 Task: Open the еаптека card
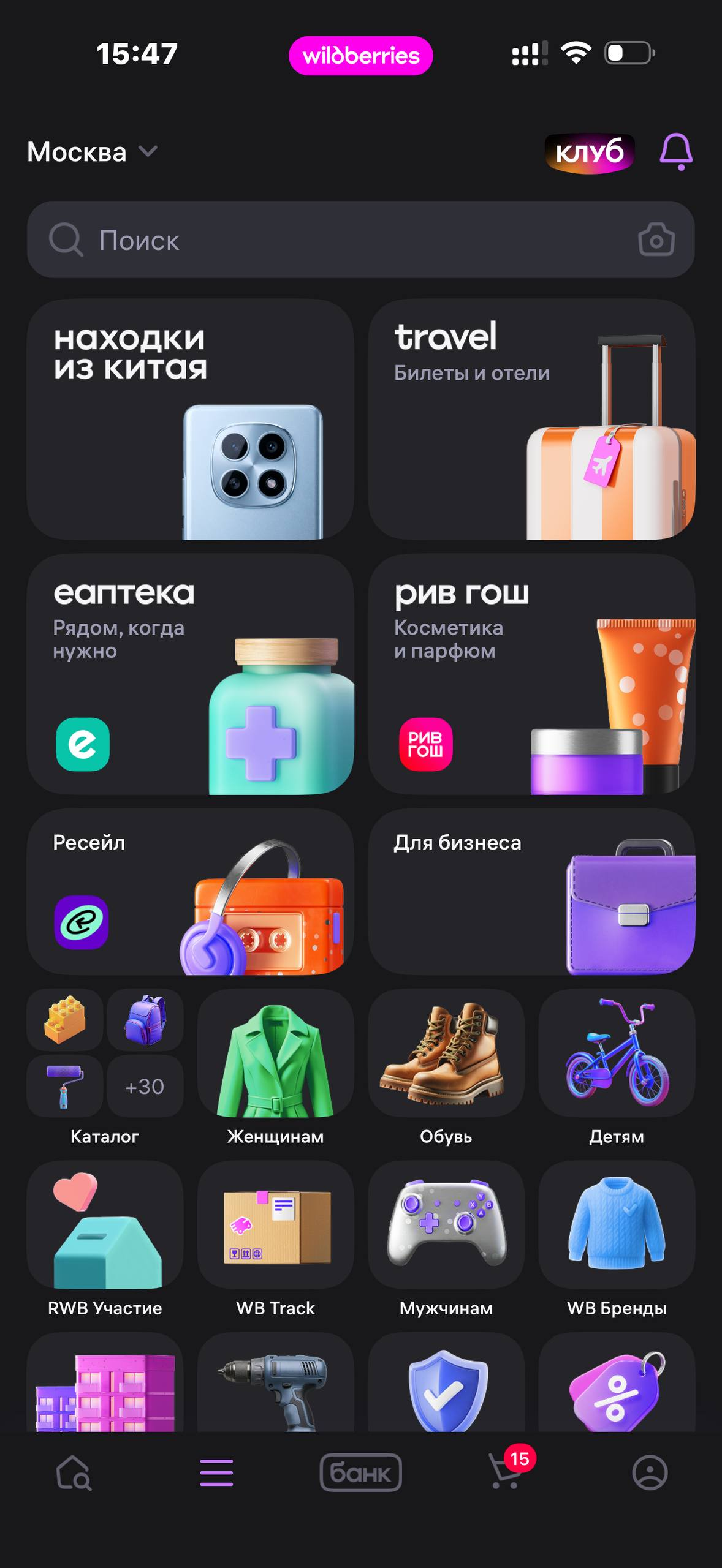tap(190, 674)
